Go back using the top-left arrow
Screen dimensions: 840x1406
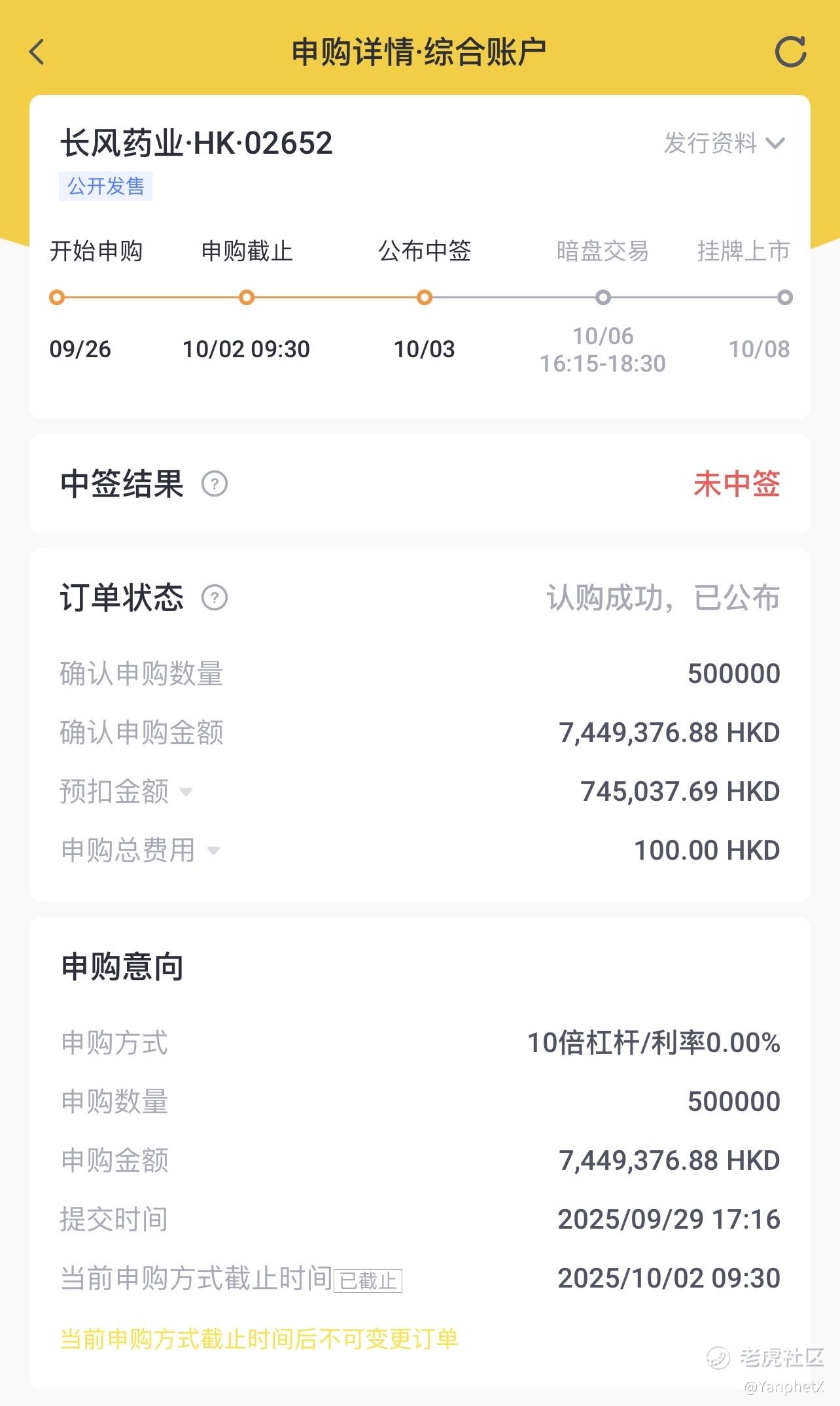(x=37, y=52)
